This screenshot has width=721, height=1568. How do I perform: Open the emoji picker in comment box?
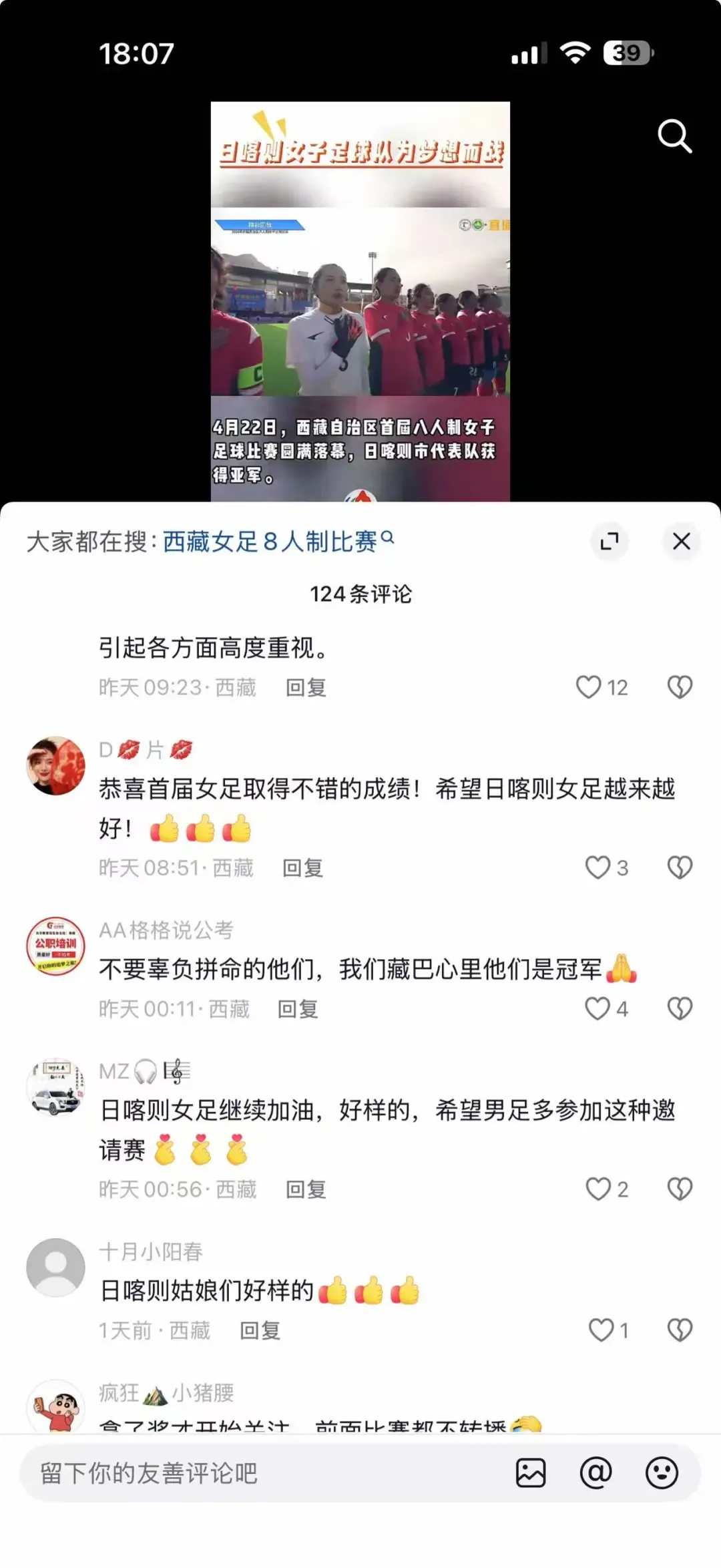pos(662,1473)
